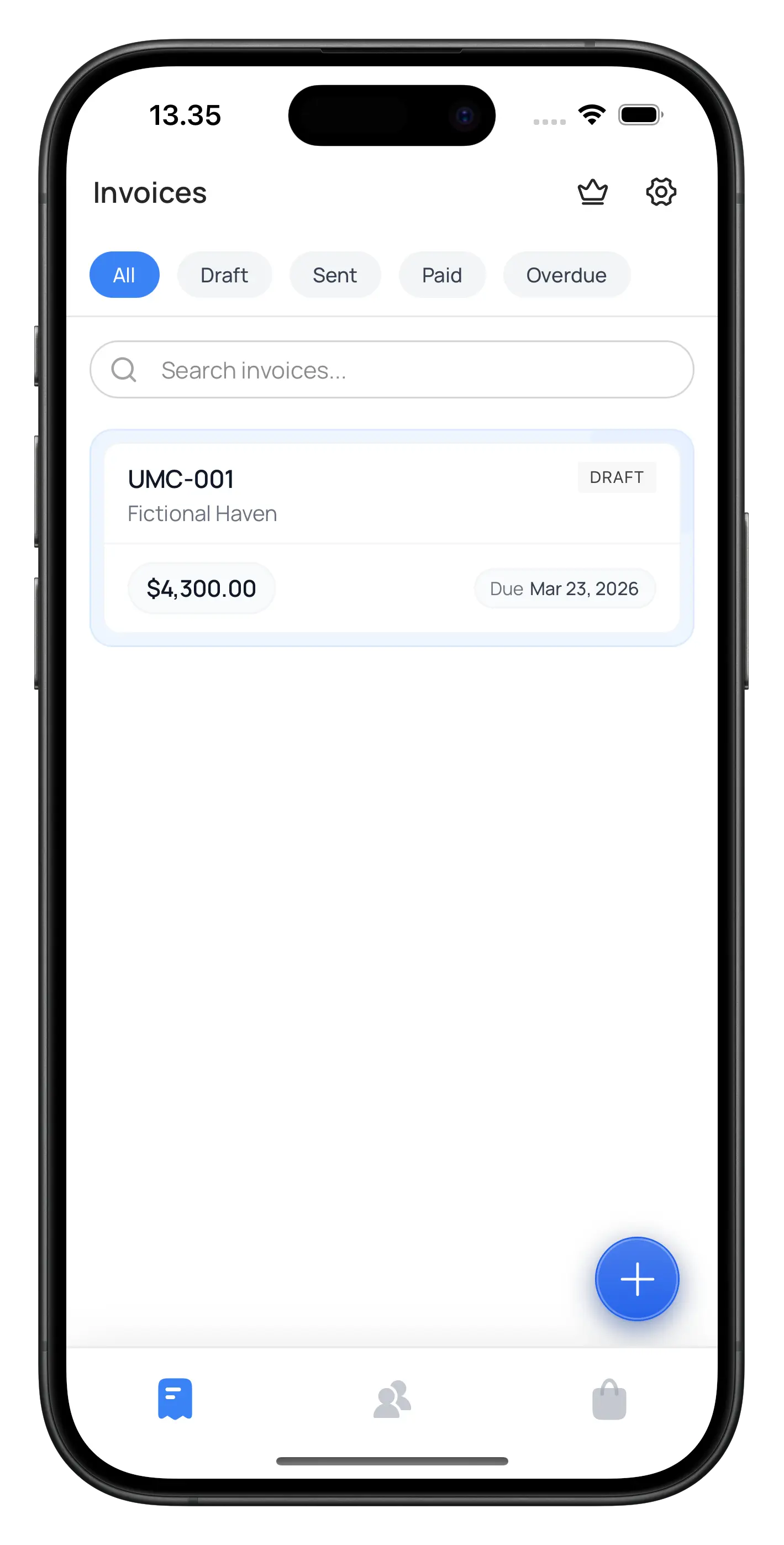Screen dimensions: 784x1545
Task: Open settings gear icon
Action: [x=660, y=192]
